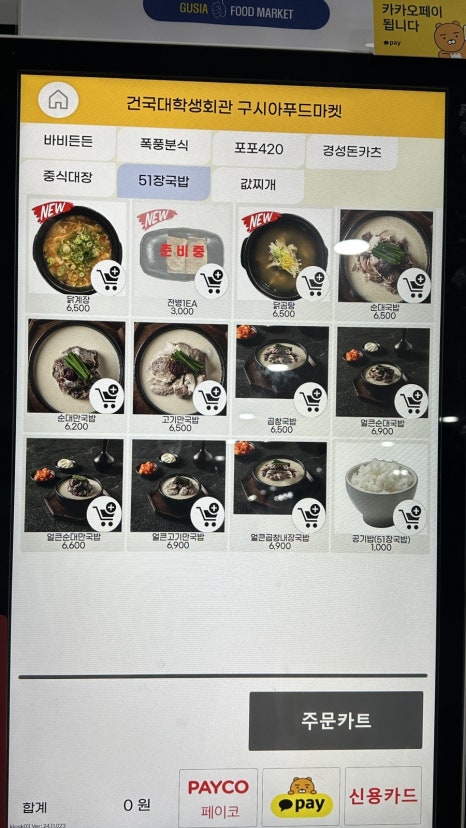Add 닭곰탕 to the cart

pyautogui.click(x=313, y=284)
